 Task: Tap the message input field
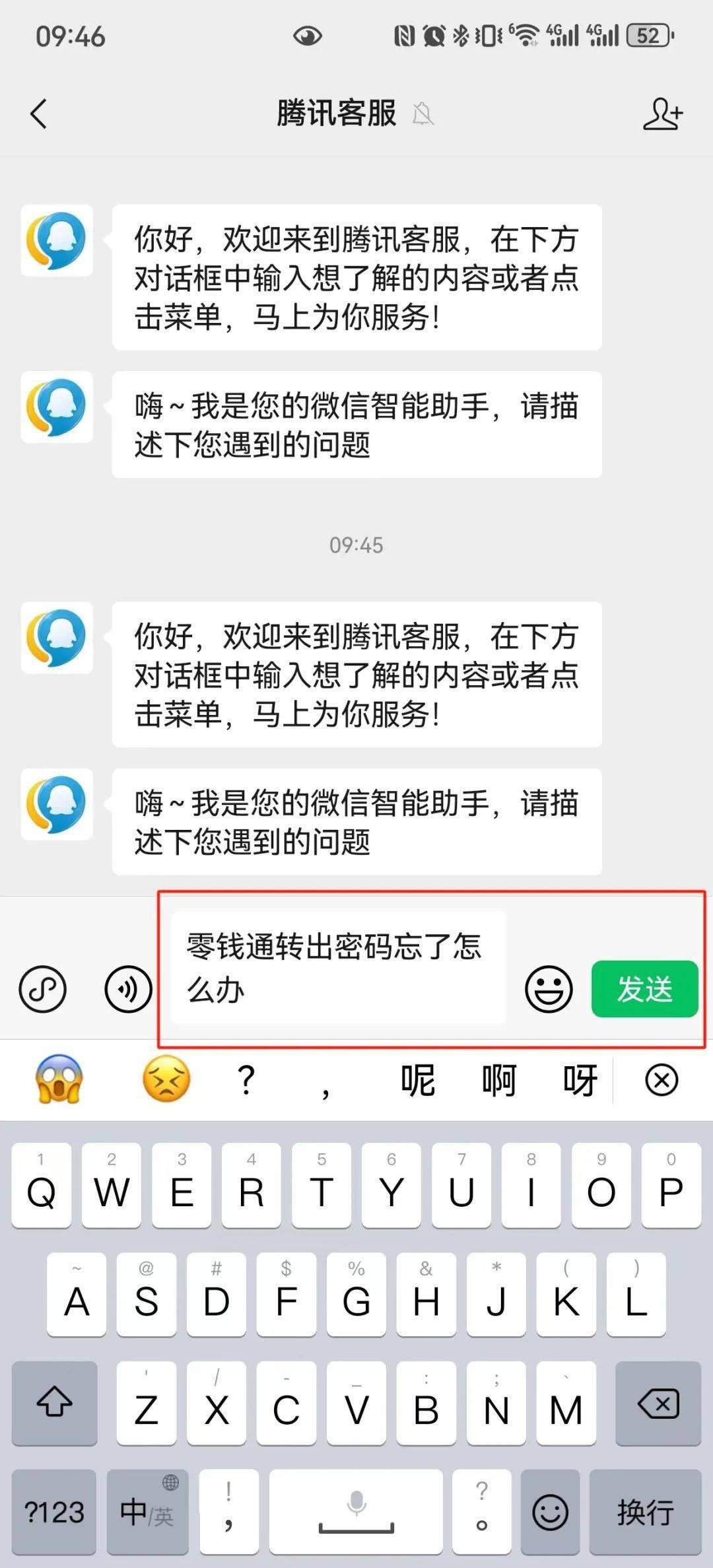pyautogui.click(x=338, y=967)
